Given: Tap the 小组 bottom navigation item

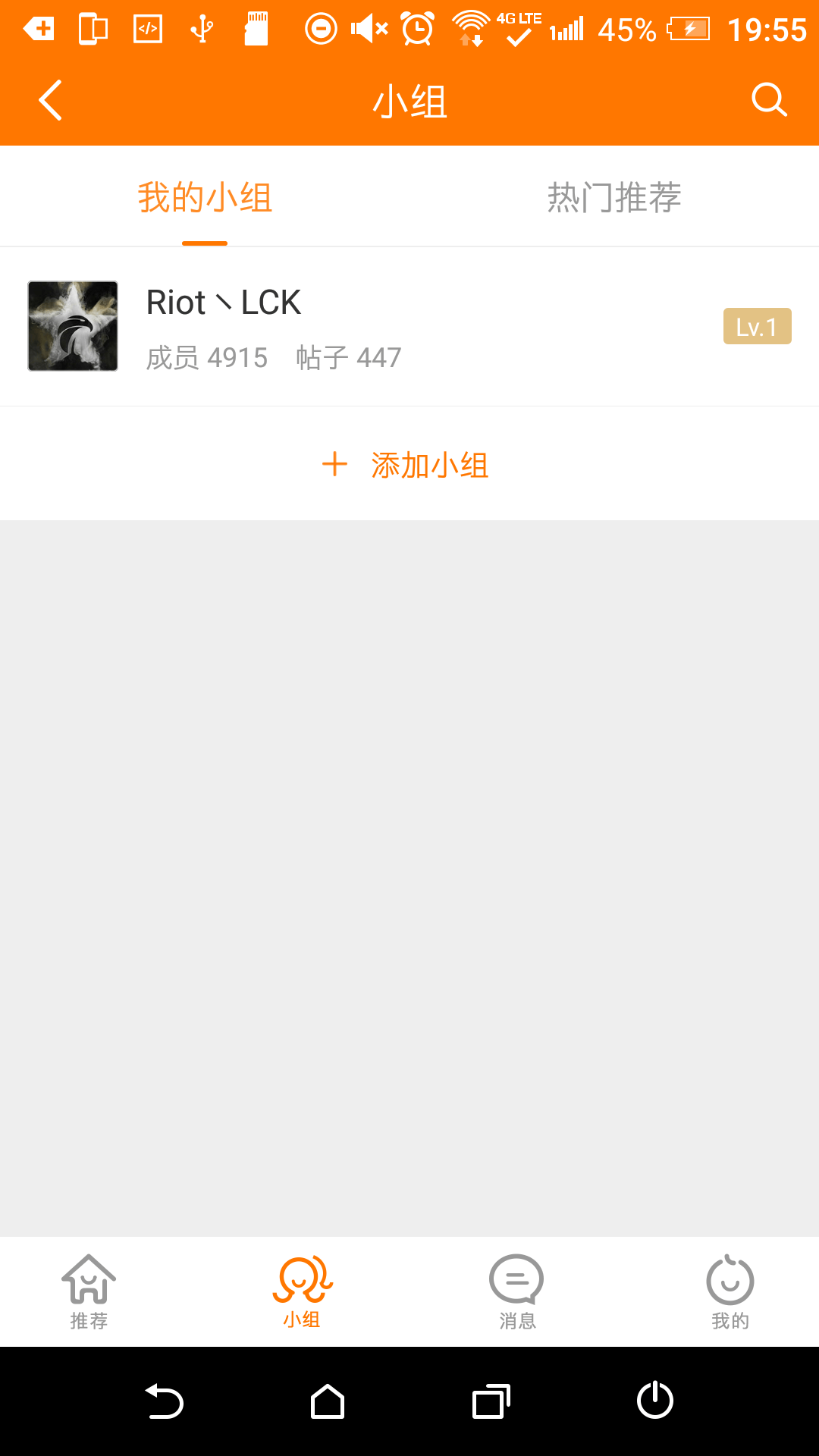Looking at the screenshot, I should [x=302, y=1292].
